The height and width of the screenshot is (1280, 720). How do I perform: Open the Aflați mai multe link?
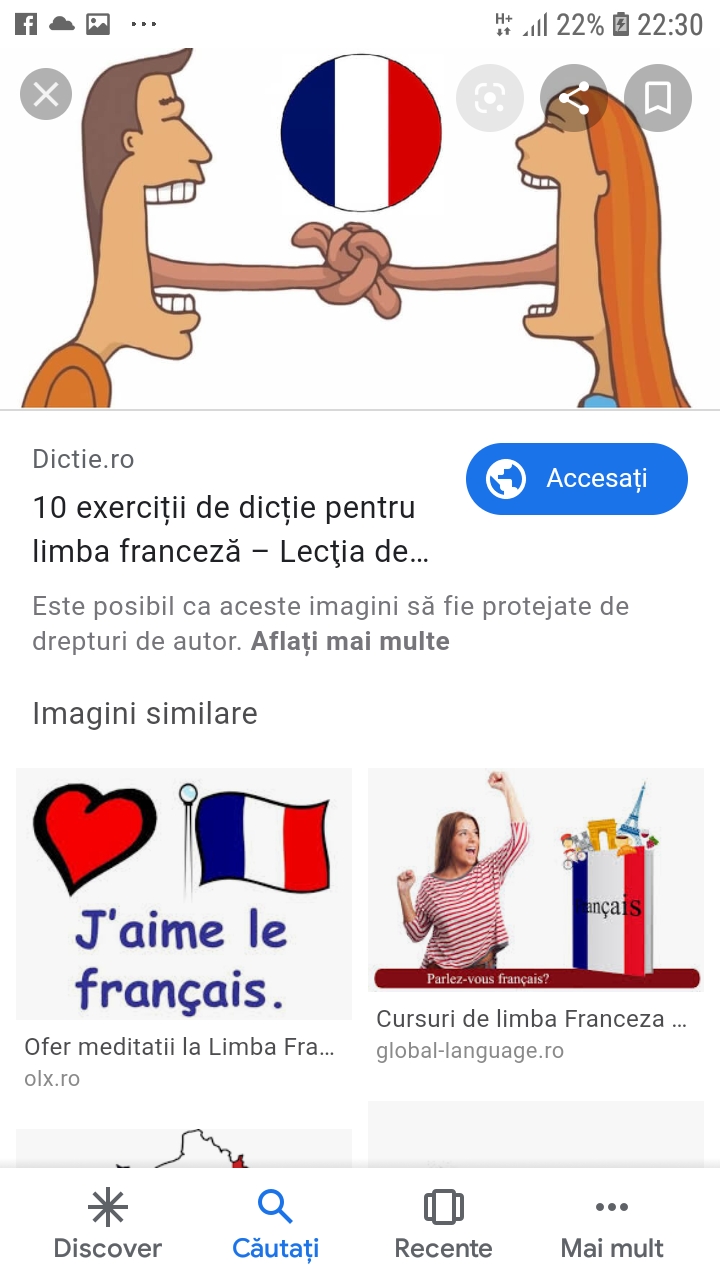[350, 641]
